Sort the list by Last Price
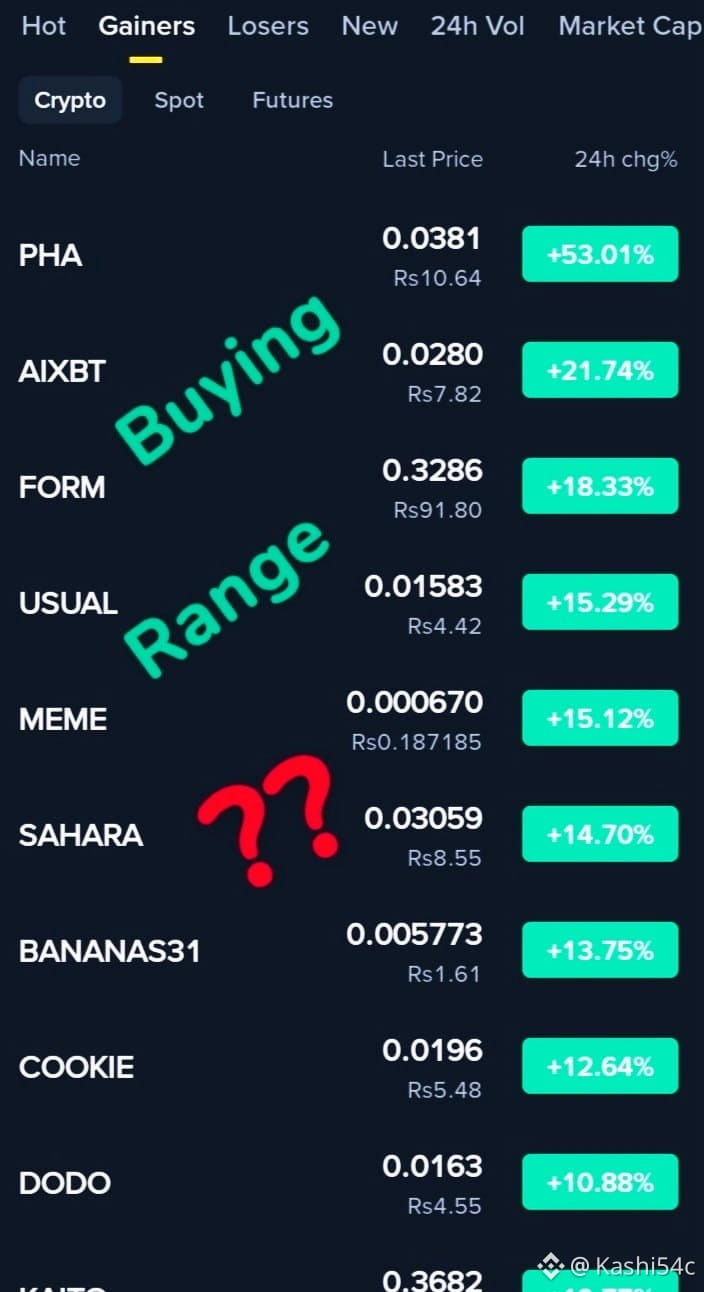Screen dimensions: 704x1292 click(432, 159)
